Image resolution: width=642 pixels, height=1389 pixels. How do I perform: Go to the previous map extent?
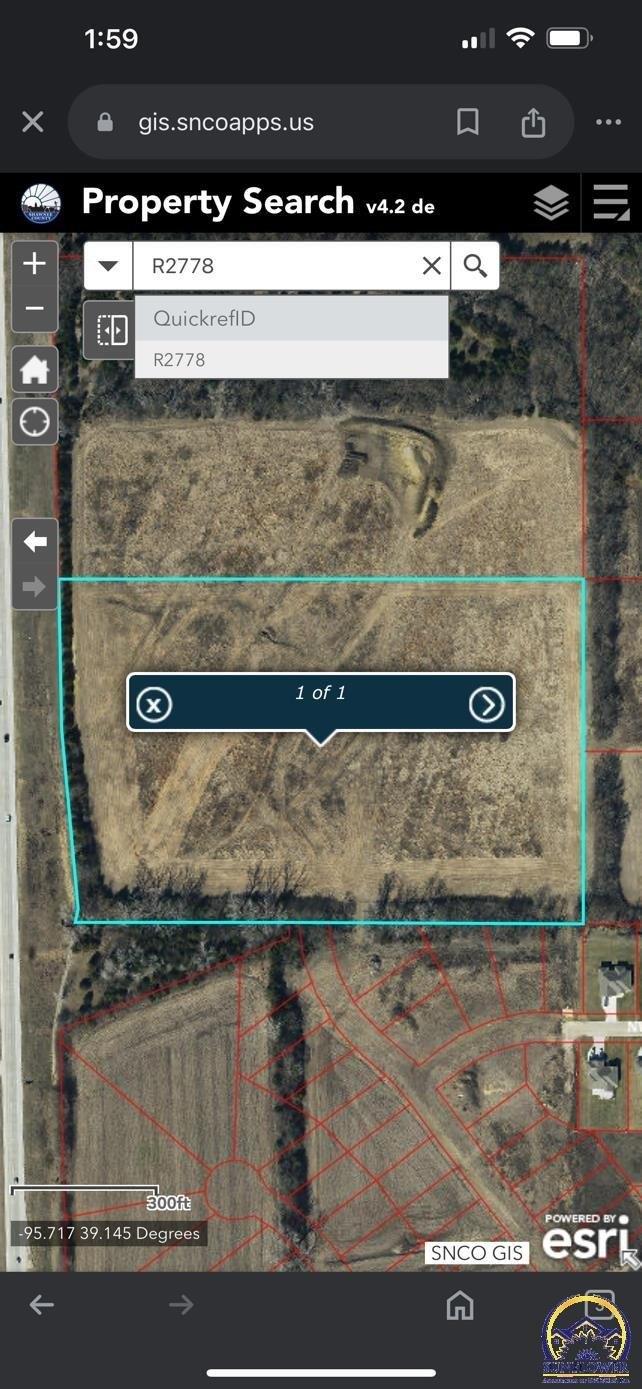pyautogui.click(x=35, y=542)
